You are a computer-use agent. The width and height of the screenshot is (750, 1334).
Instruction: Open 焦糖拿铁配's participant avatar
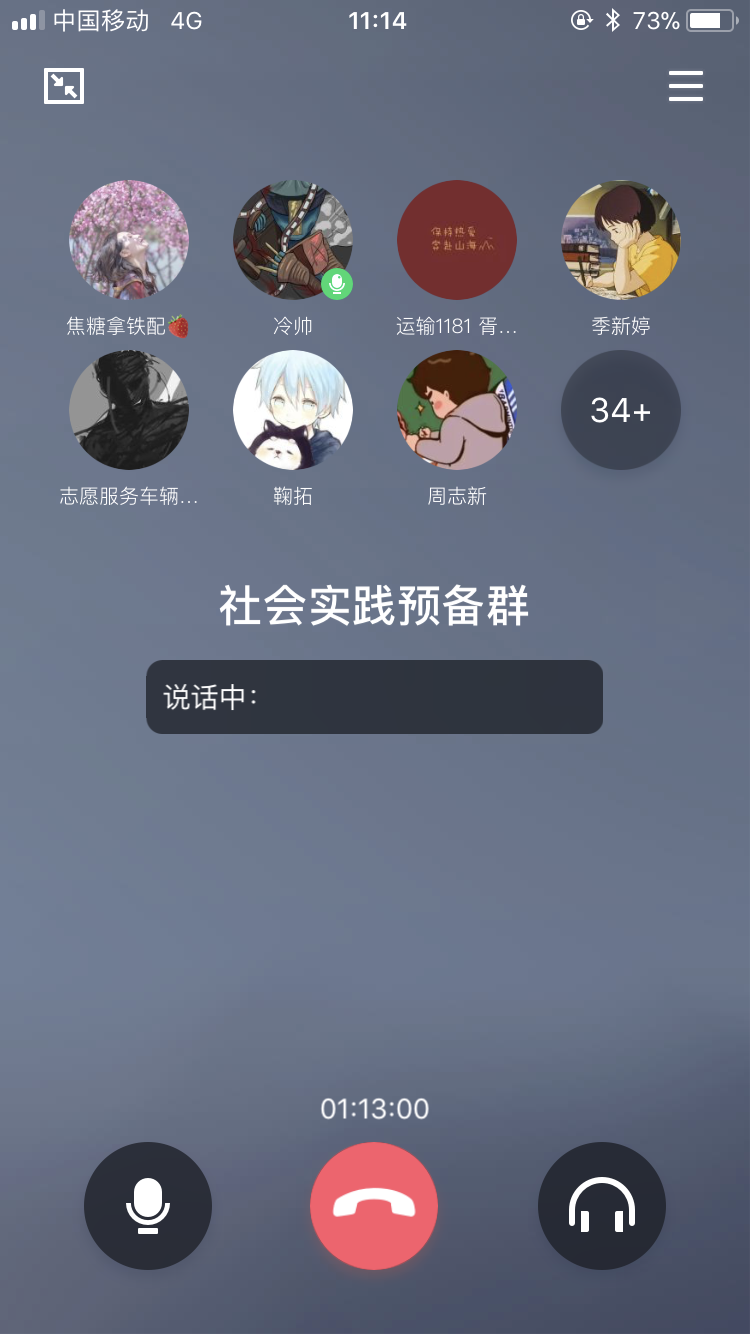tap(129, 240)
